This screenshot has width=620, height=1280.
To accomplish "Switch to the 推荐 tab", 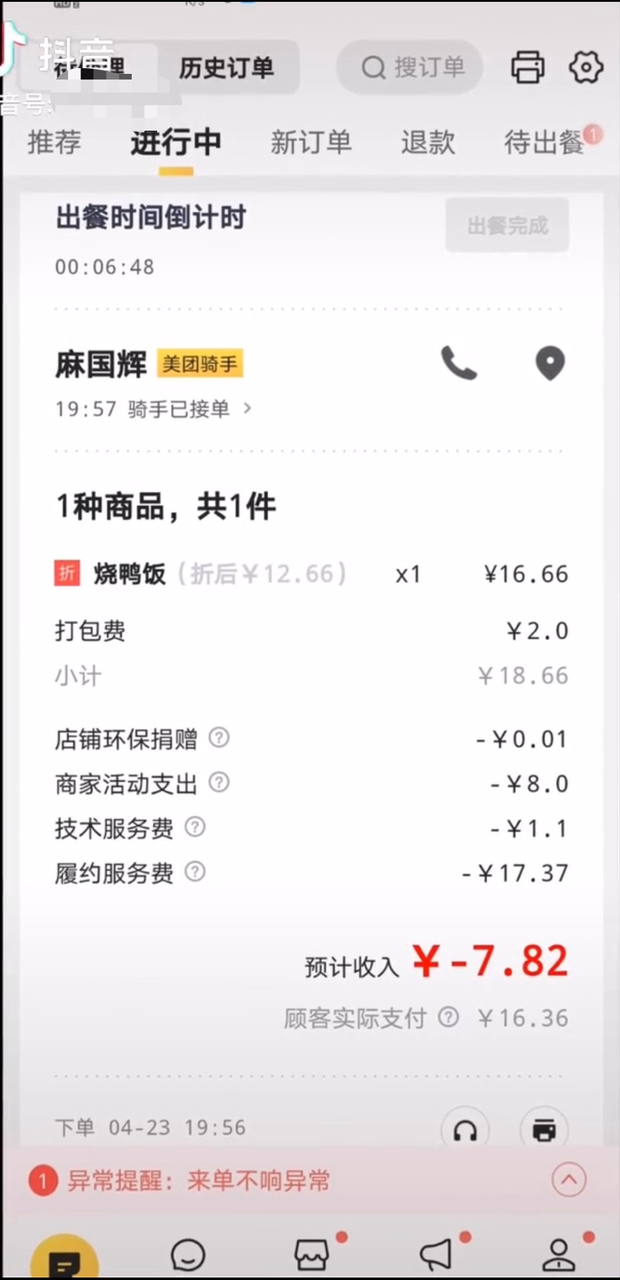I will (54, 142).
